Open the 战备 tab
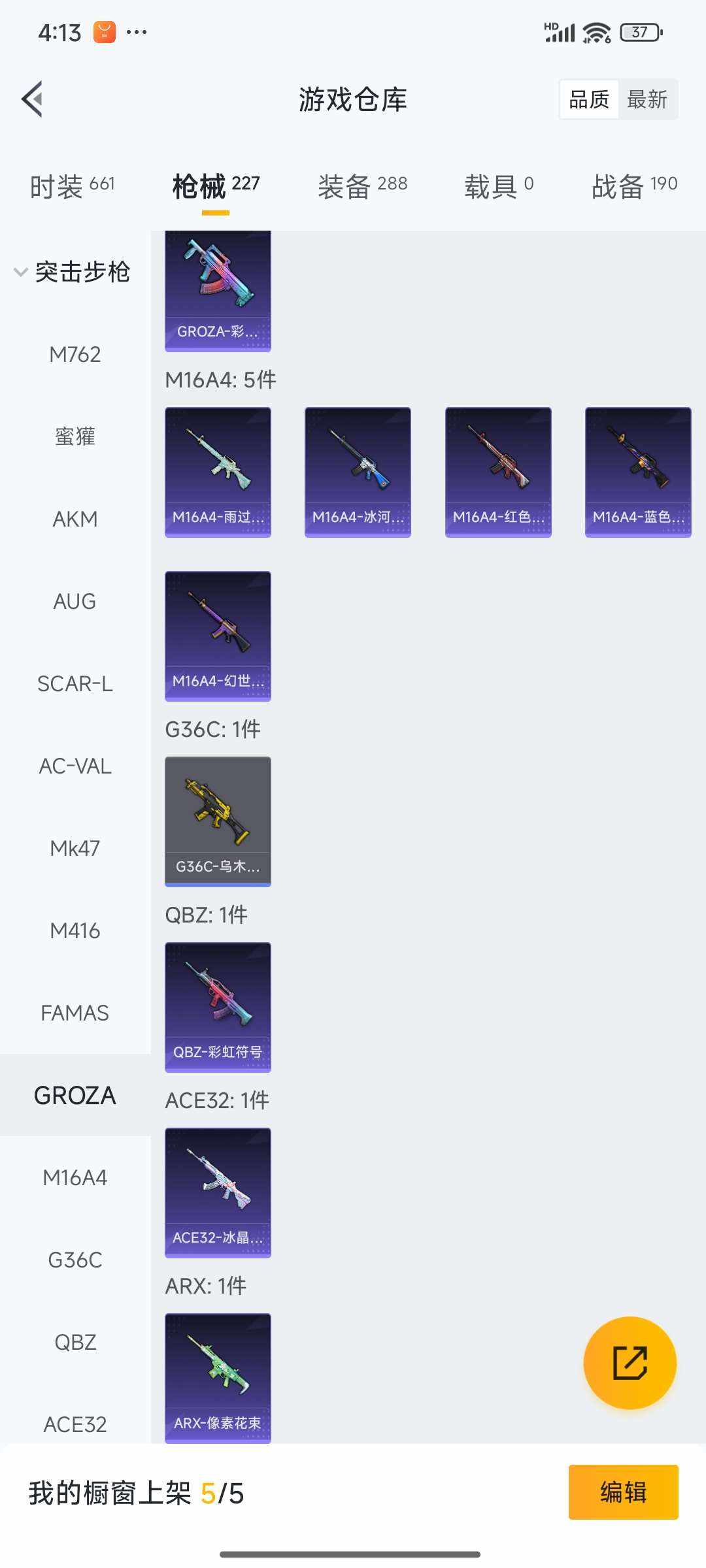This screenshot has height=1568, width=706. [634, 186]
